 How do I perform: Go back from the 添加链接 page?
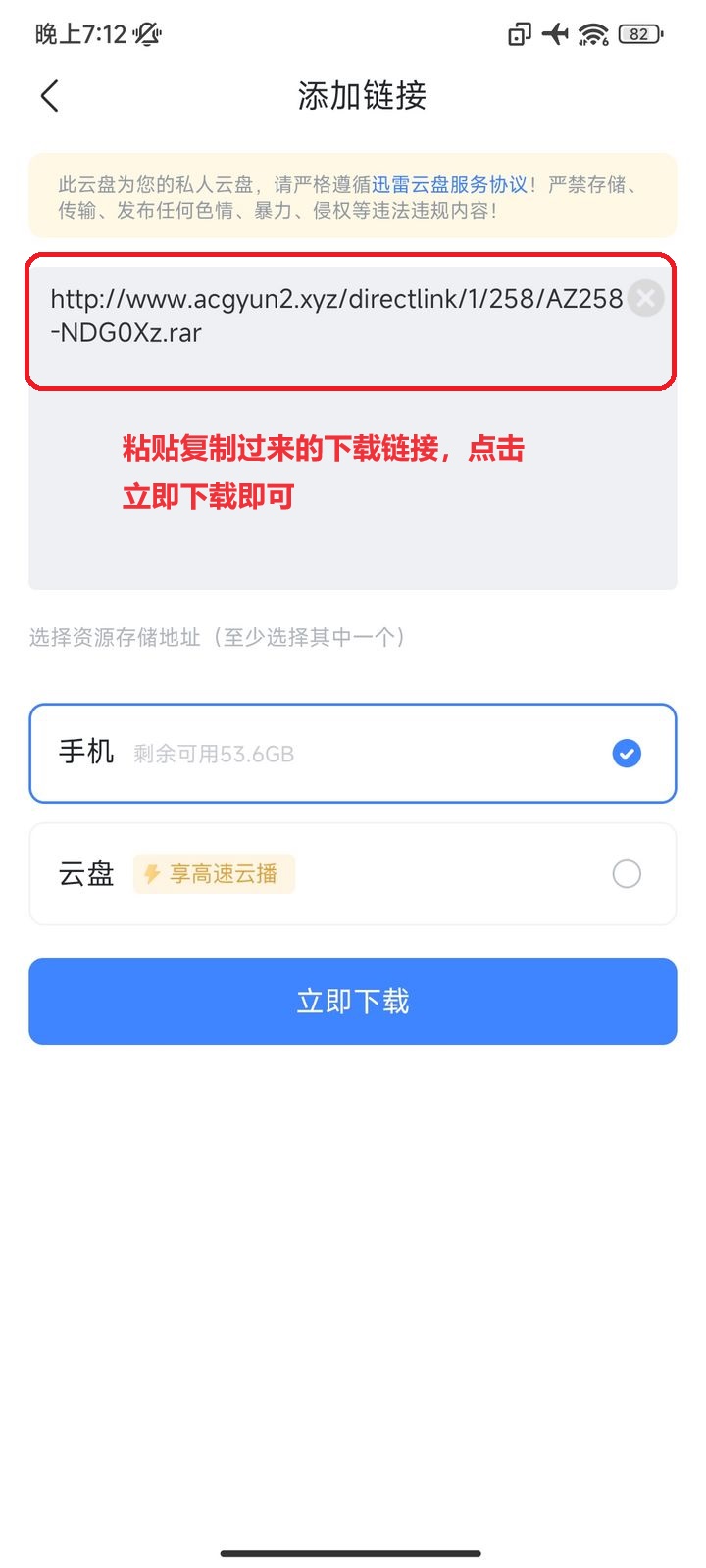[x=50, y=96]
